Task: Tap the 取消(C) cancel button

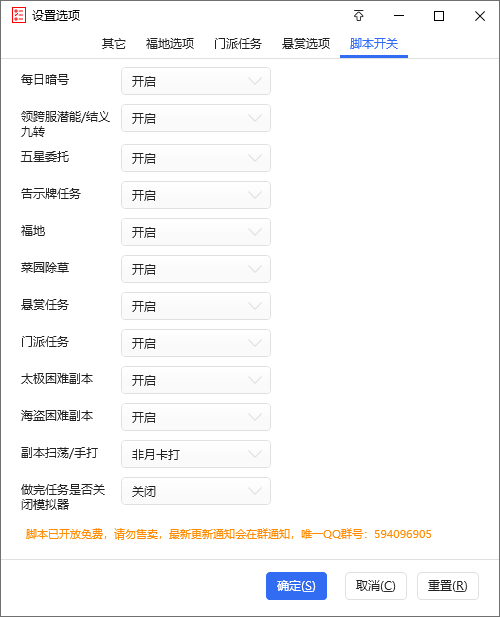Action: coord(376,586)
